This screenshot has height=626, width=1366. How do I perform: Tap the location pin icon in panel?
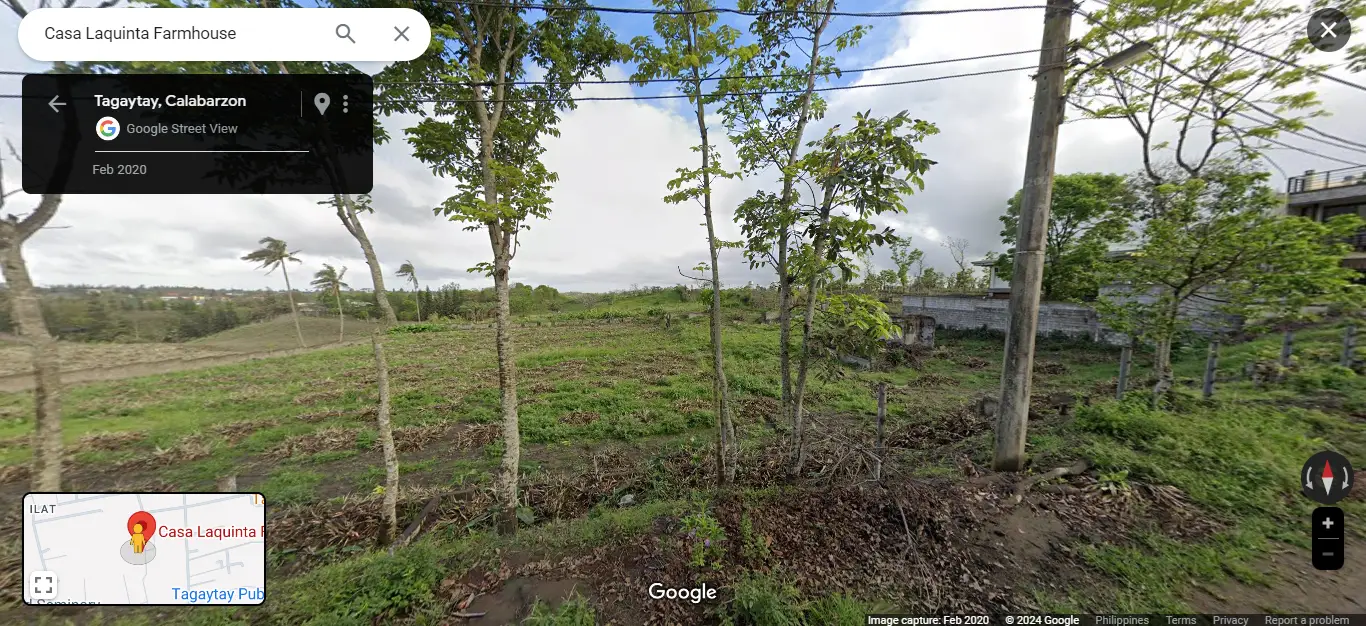(322, 104)
